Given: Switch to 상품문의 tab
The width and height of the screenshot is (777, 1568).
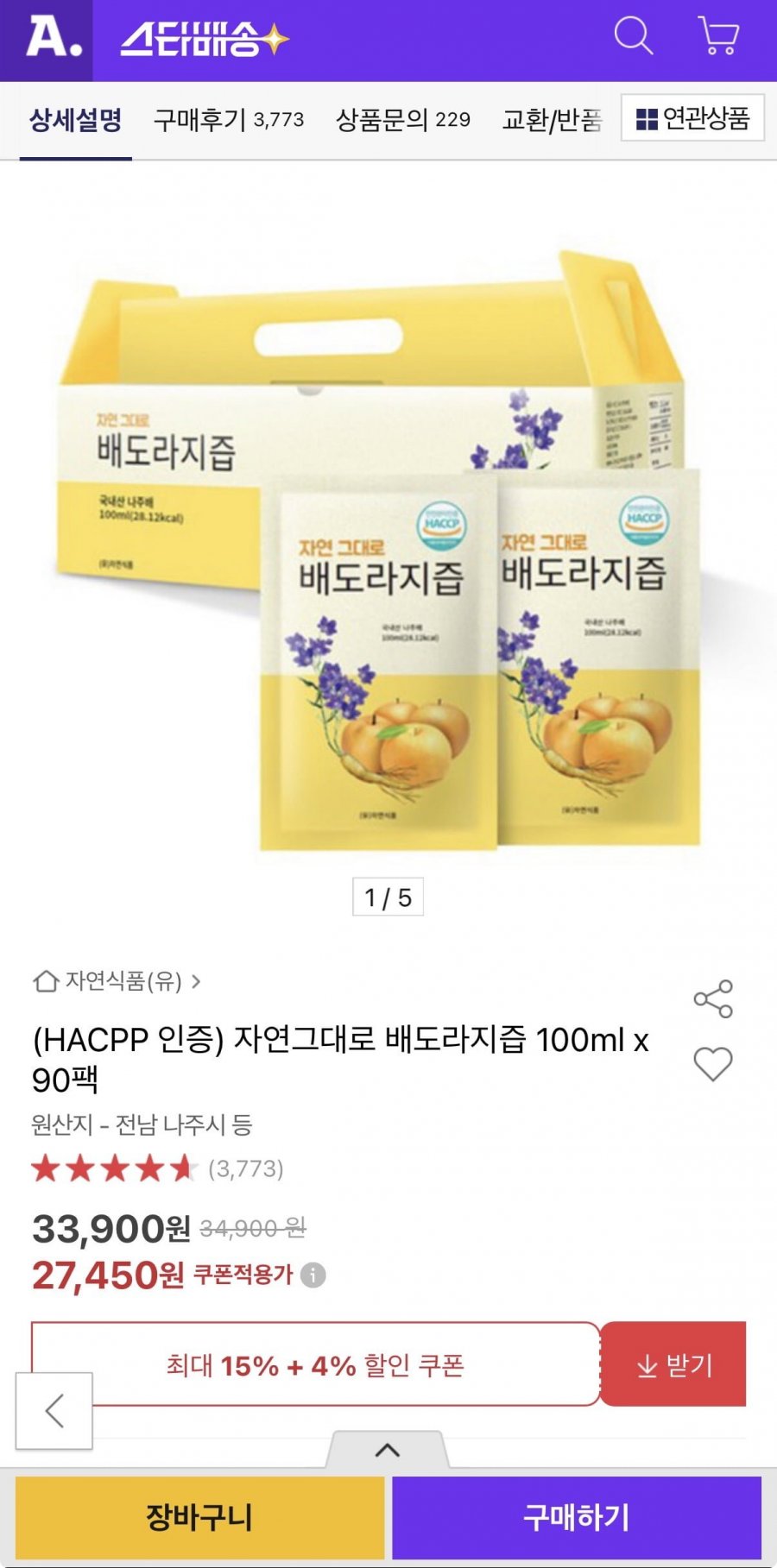Looking at the screenshot, I should click(x=402, y=119).
